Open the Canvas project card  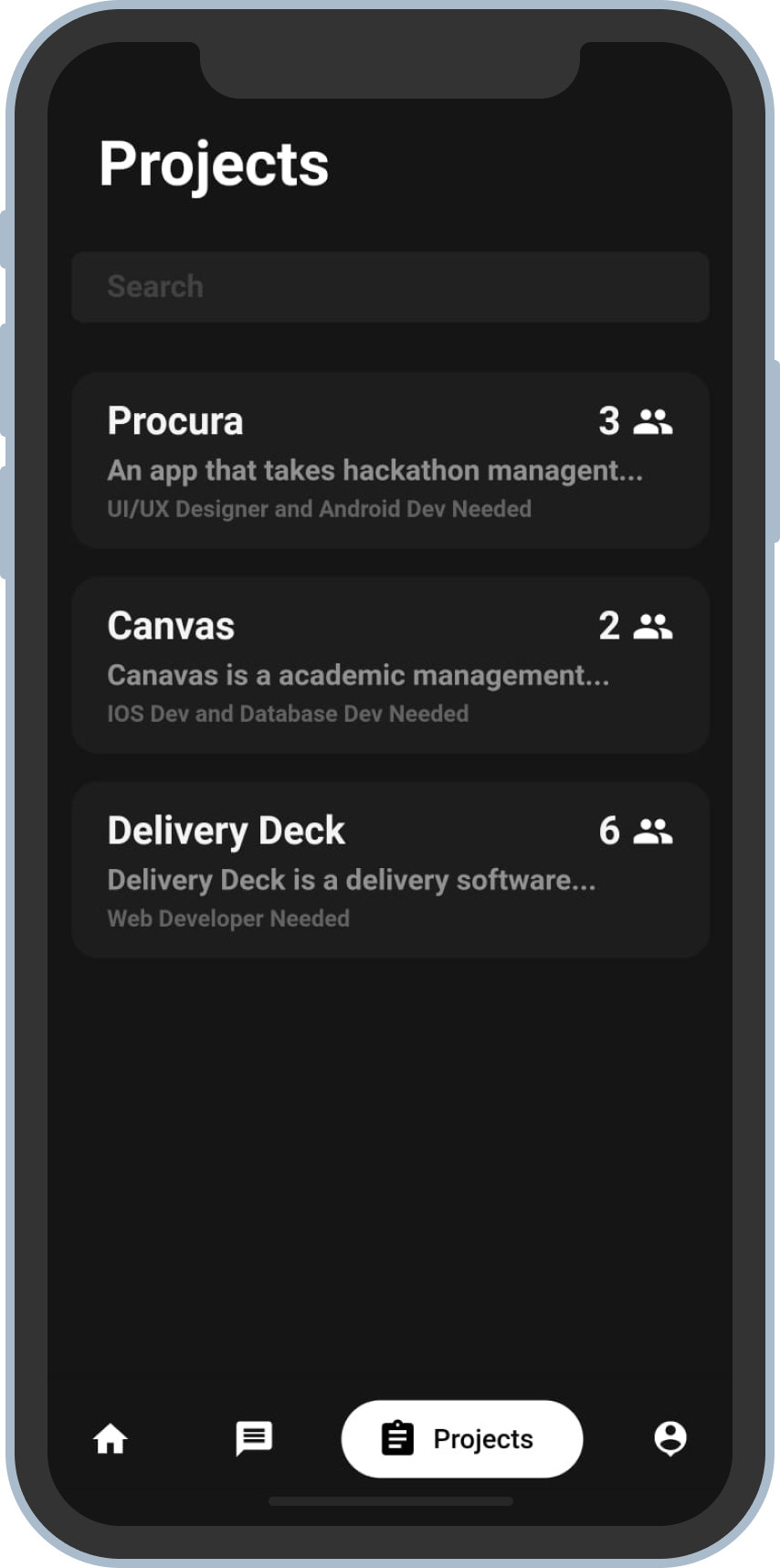pyautogui.click(x=390, y=665)
